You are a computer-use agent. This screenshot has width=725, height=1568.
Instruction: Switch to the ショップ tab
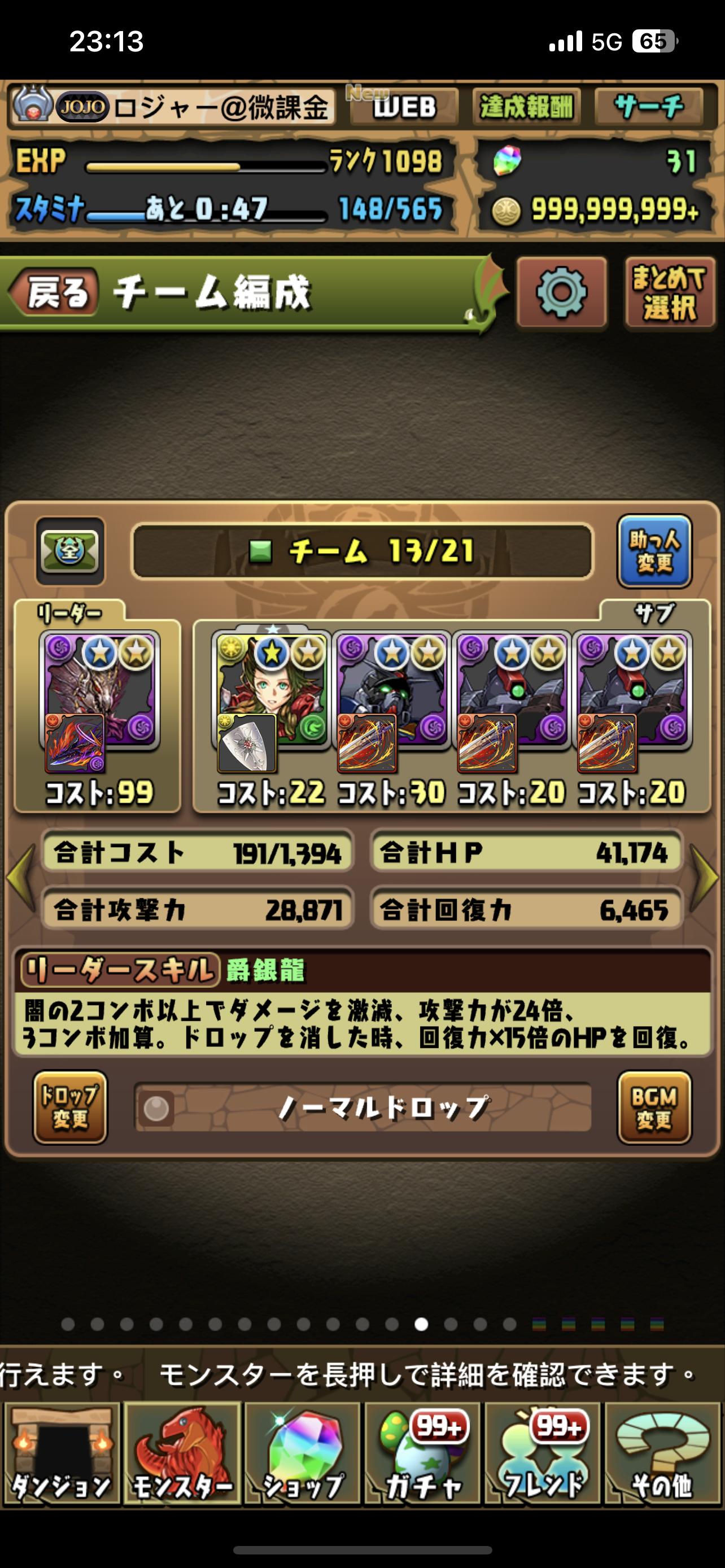point(303,1453)
